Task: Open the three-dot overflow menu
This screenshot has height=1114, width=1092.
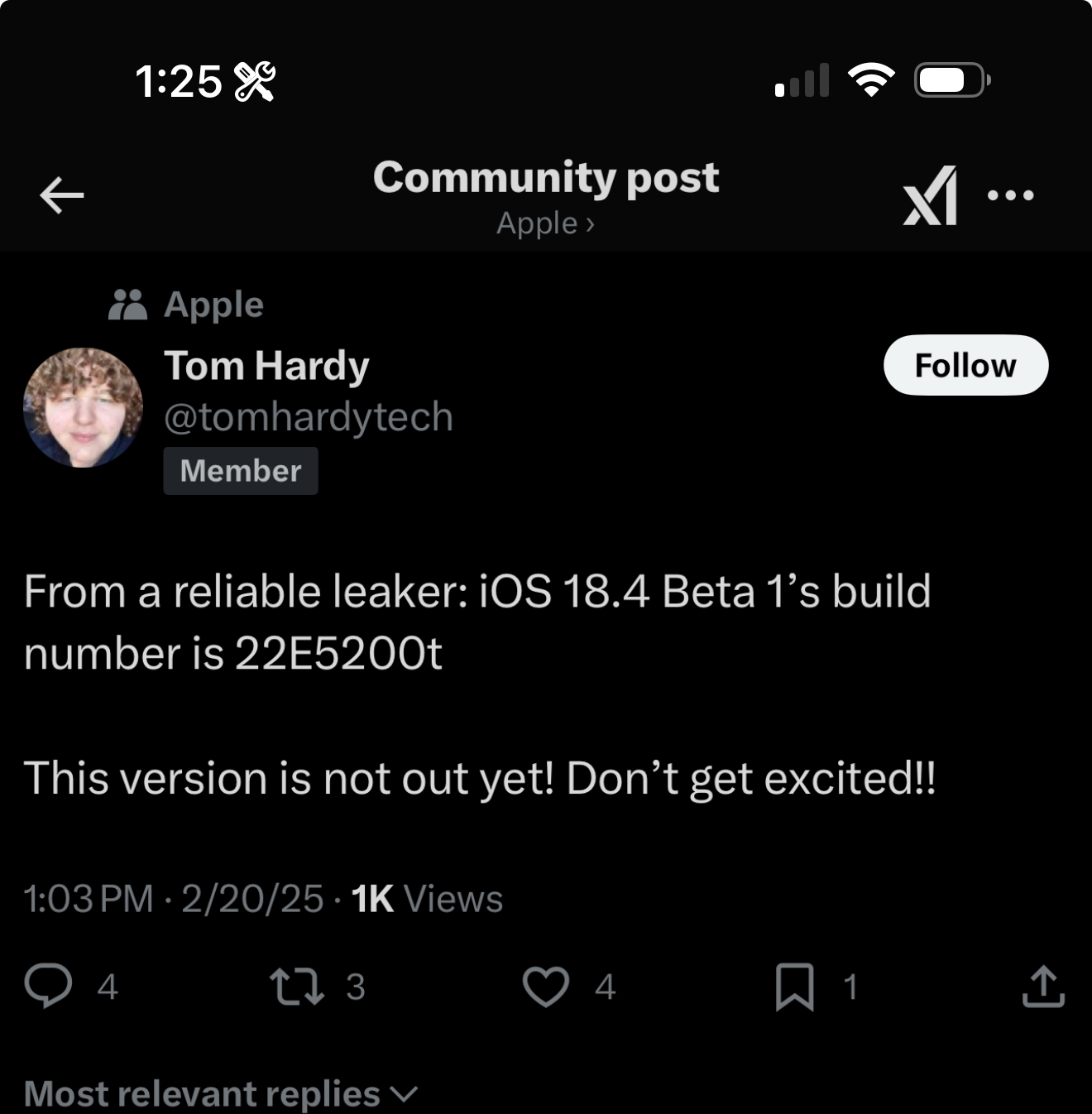Action: (1010, 195)
